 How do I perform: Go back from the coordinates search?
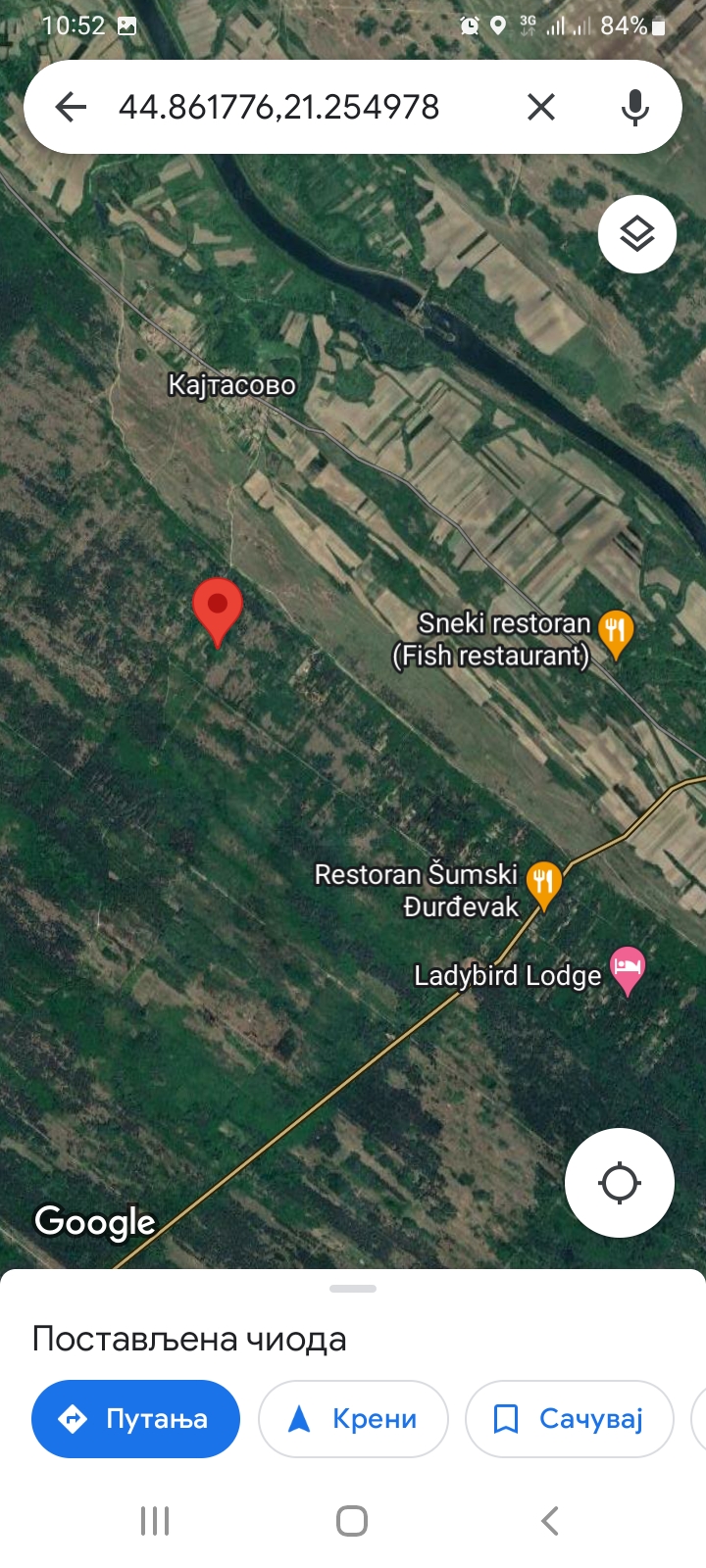pyautogui.click(x=71, y=107)
